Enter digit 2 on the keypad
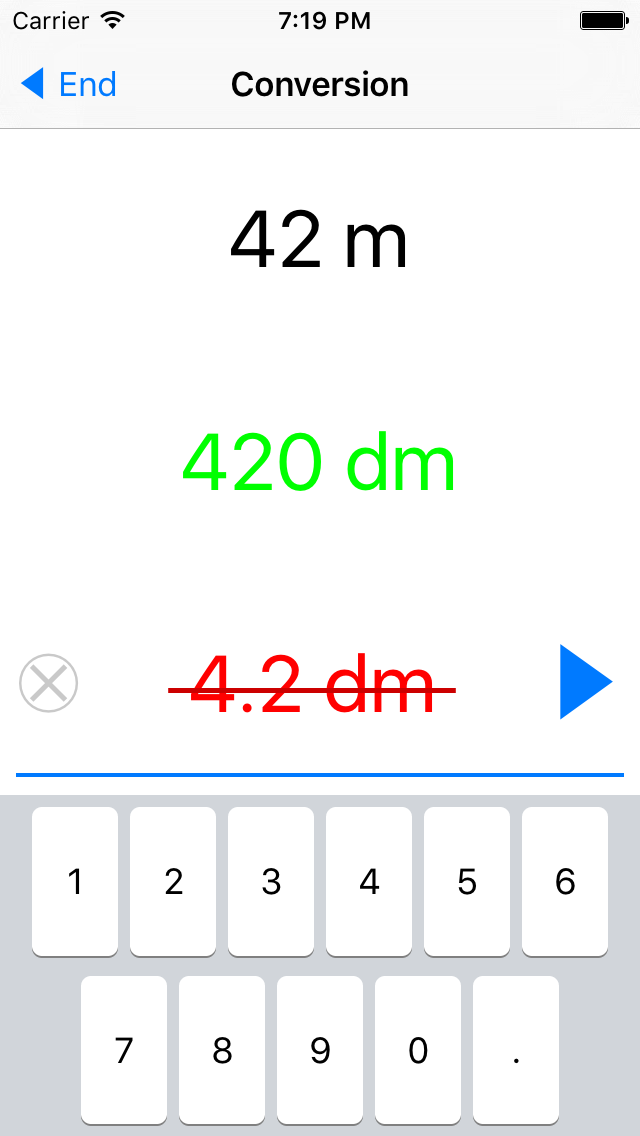Viewport: 640px width, 1136px height. tap(173, 881)
